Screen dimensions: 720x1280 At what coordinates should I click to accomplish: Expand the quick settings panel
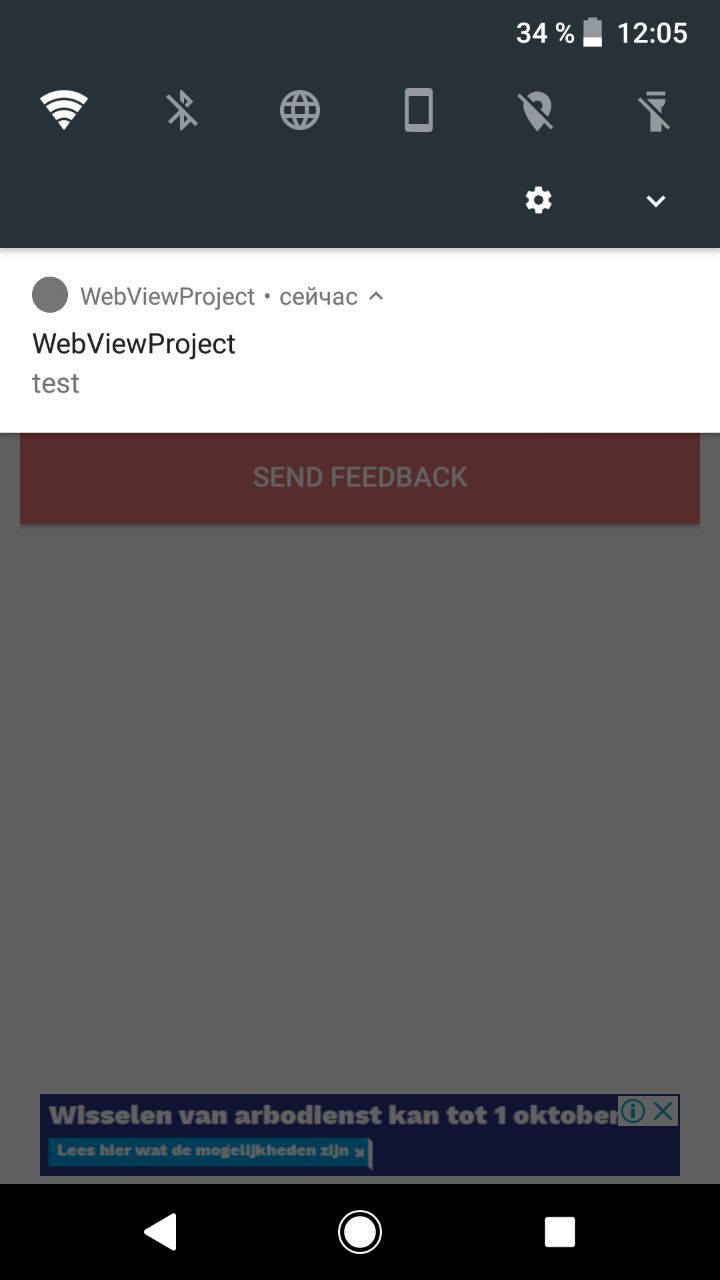click(x=656, y=201)
